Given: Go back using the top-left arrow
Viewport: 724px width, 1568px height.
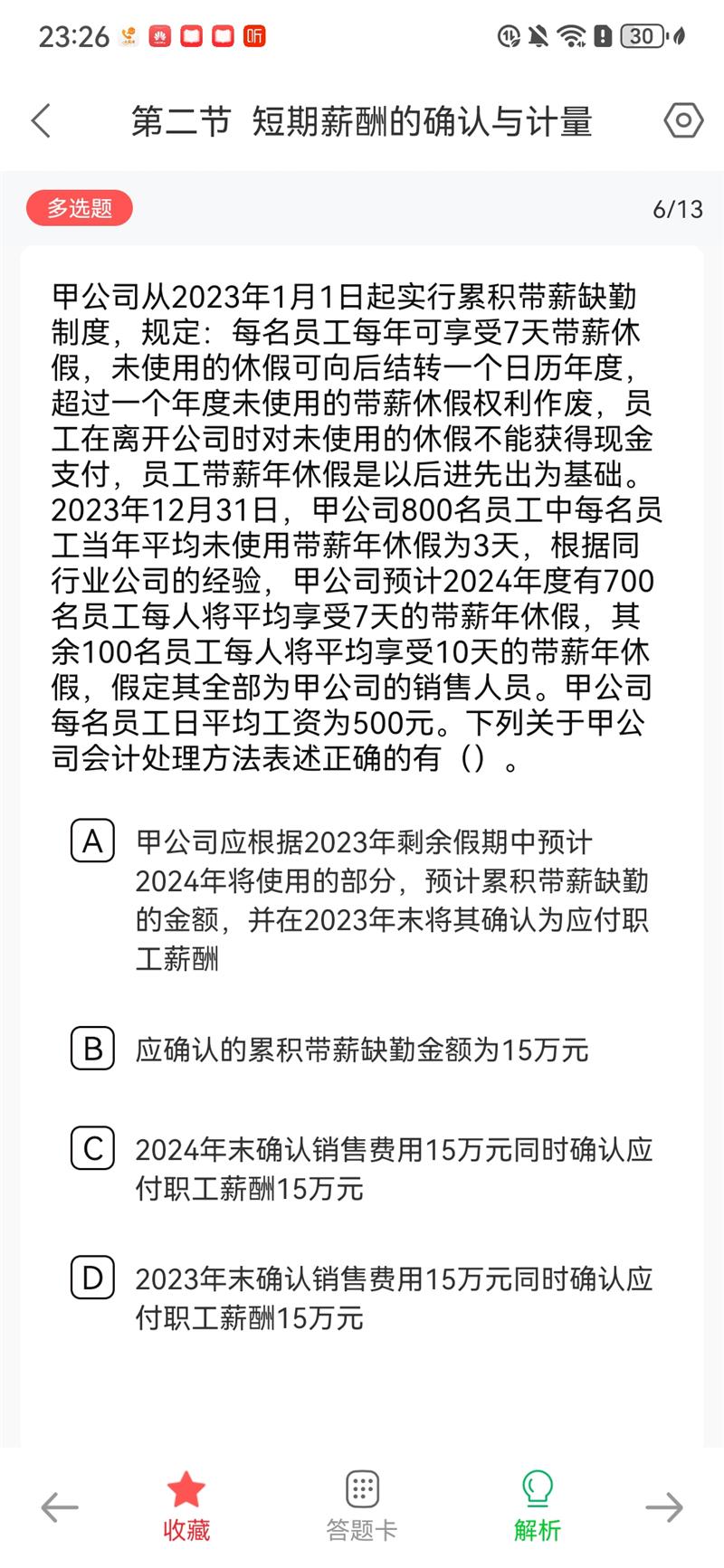Looking at the screenshot, I should [41, 120].
